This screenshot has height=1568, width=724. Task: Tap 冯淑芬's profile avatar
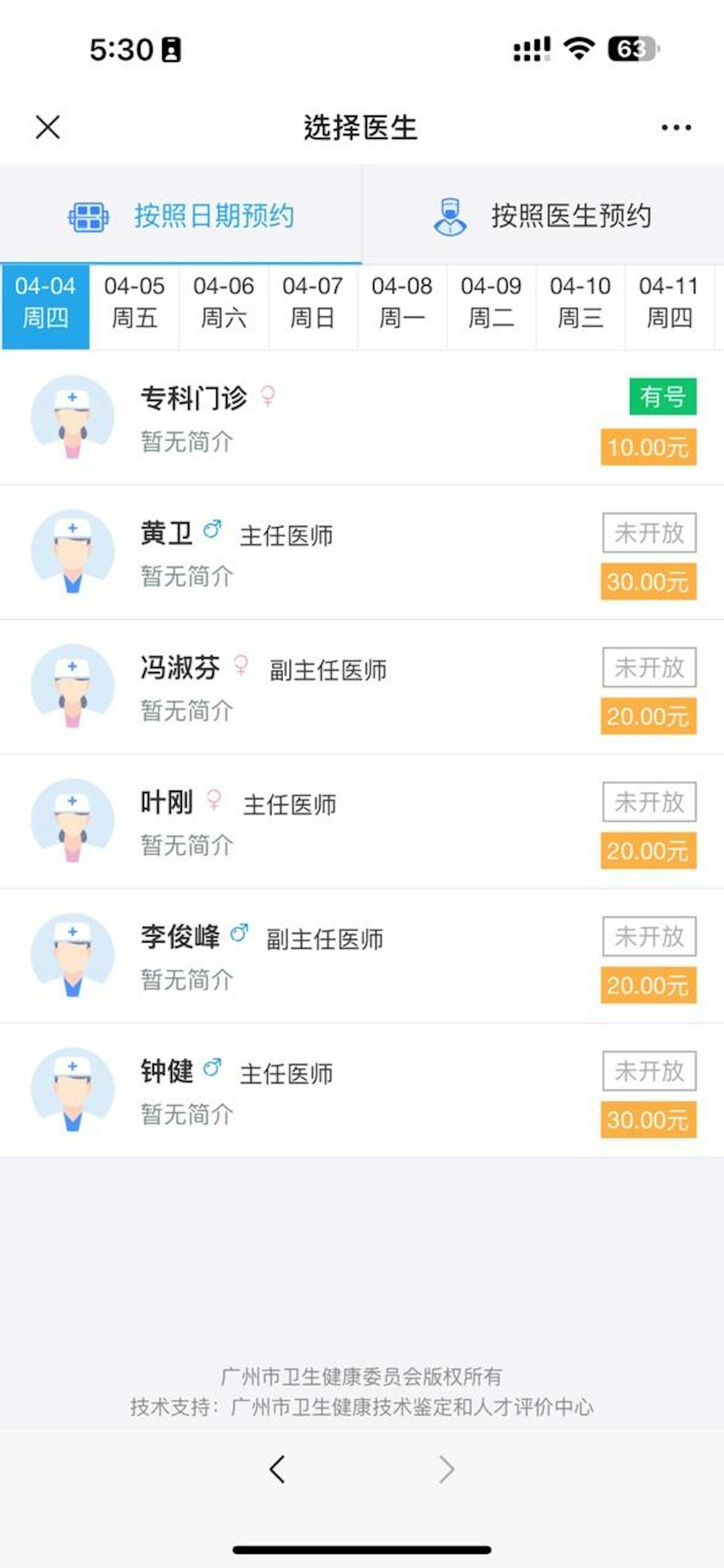(x=72, y=686)
